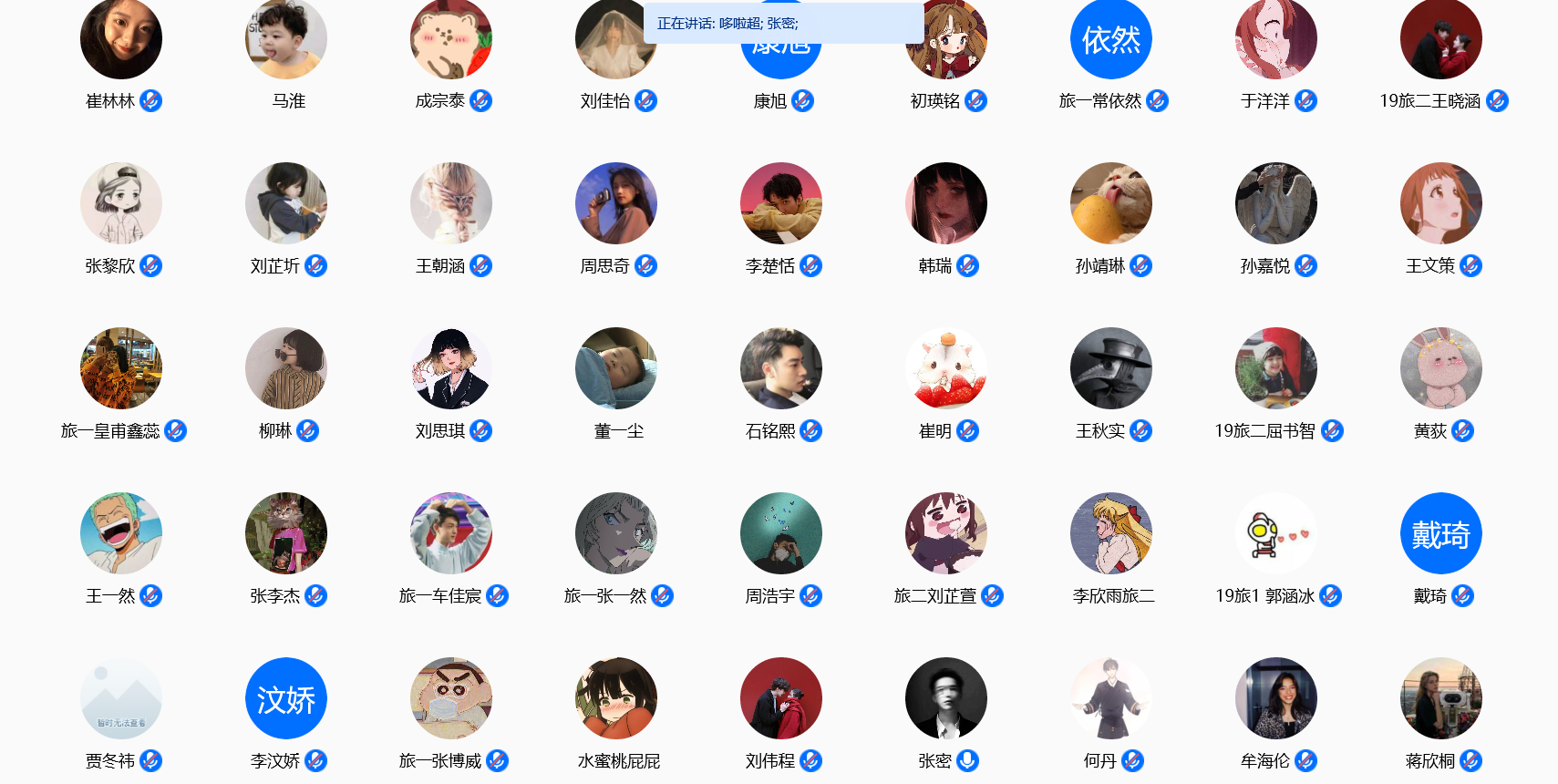1558x784 pixels.
Task: Select the 李欣雨旅二 participant tile
Action: (1111, 533)
